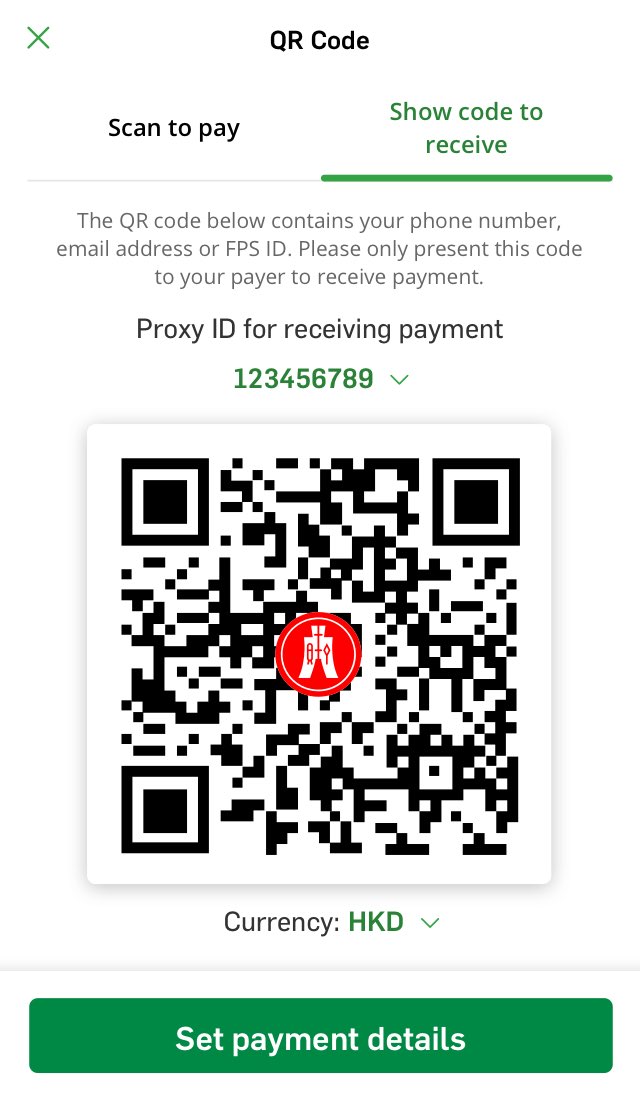Change the HKD currency selection
Viewport: 640px width, 1100px height.
pyautogui.click(x=393, y=922)
